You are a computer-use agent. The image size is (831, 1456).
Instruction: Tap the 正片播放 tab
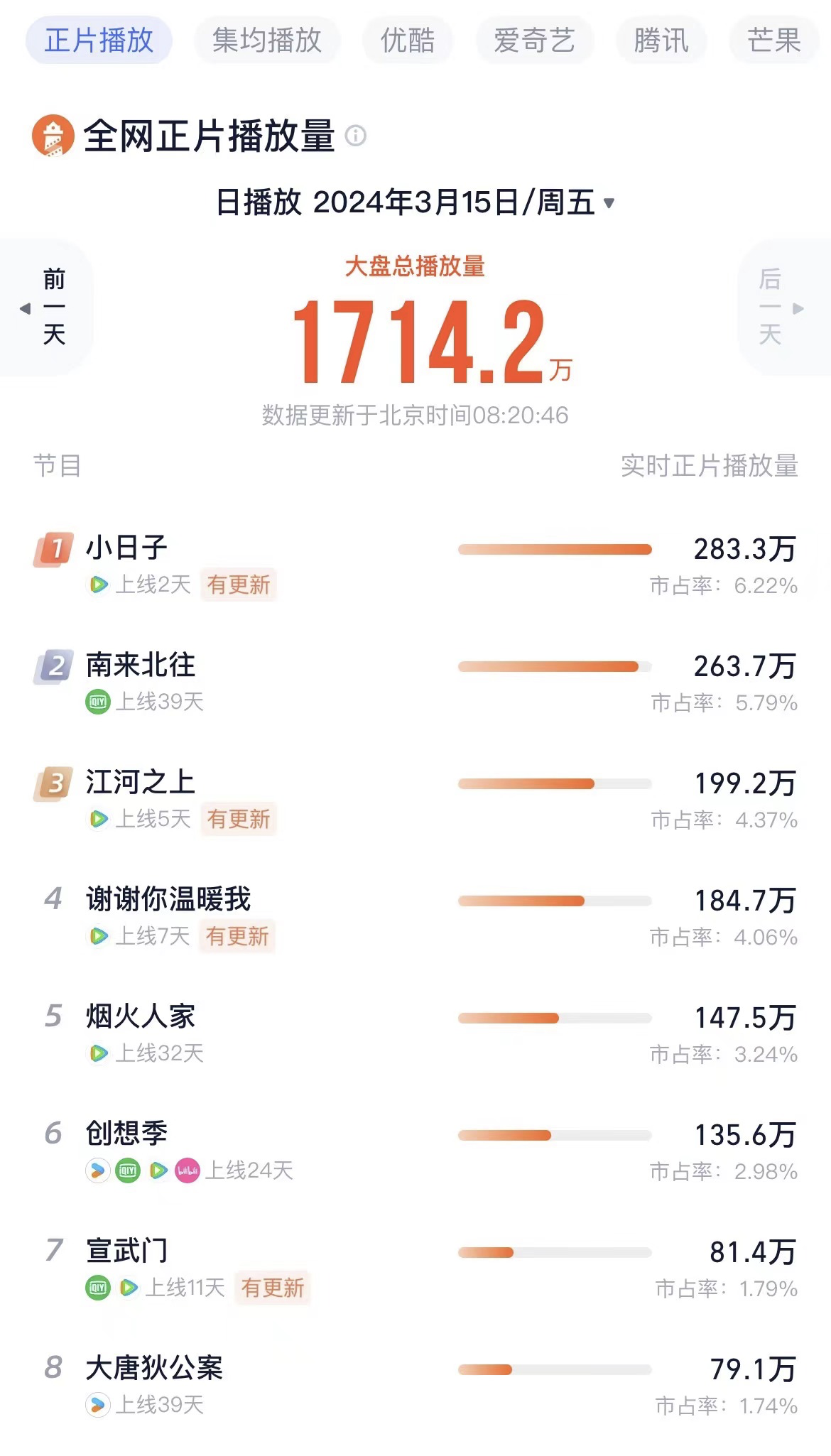coord(99,40)
